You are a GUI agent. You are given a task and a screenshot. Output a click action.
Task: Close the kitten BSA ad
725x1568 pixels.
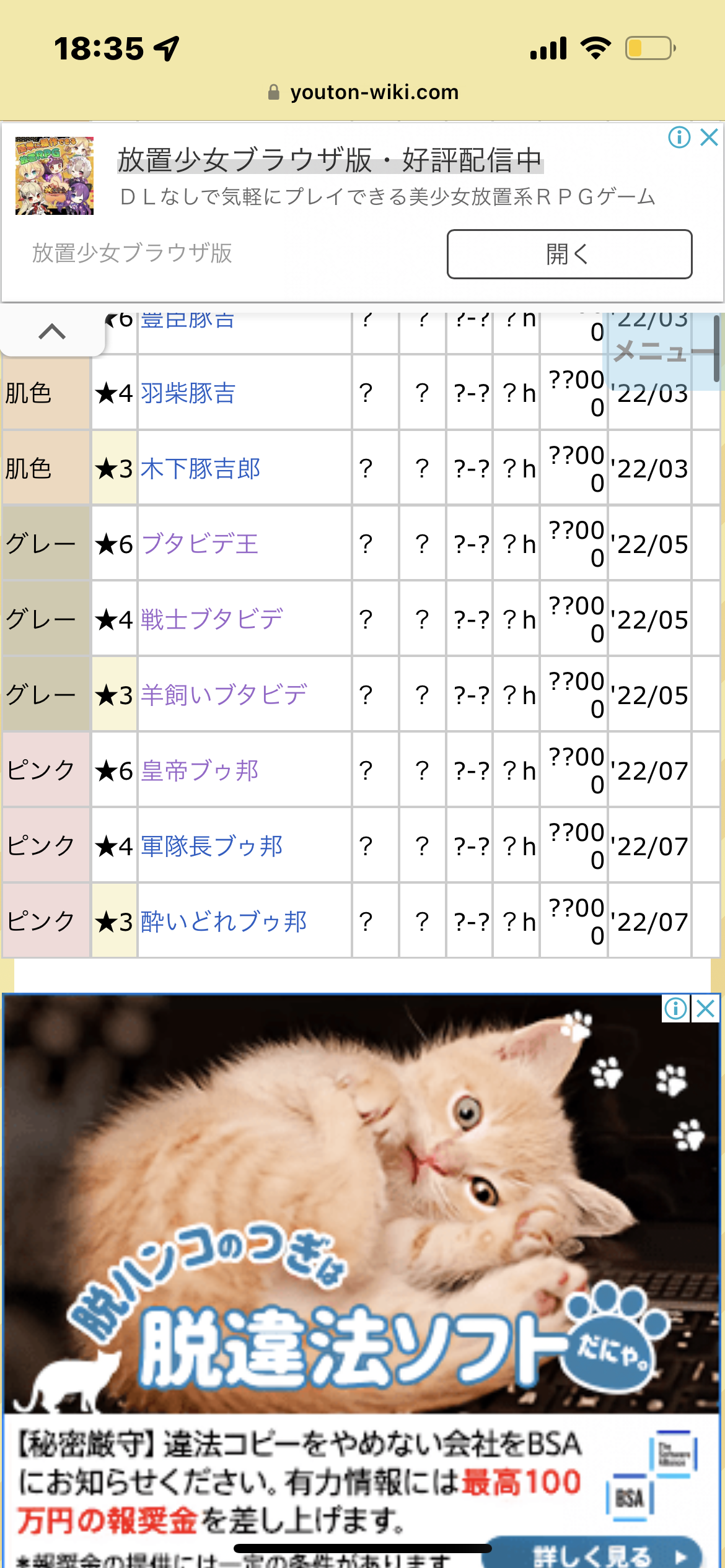[x=706, y=1009]
